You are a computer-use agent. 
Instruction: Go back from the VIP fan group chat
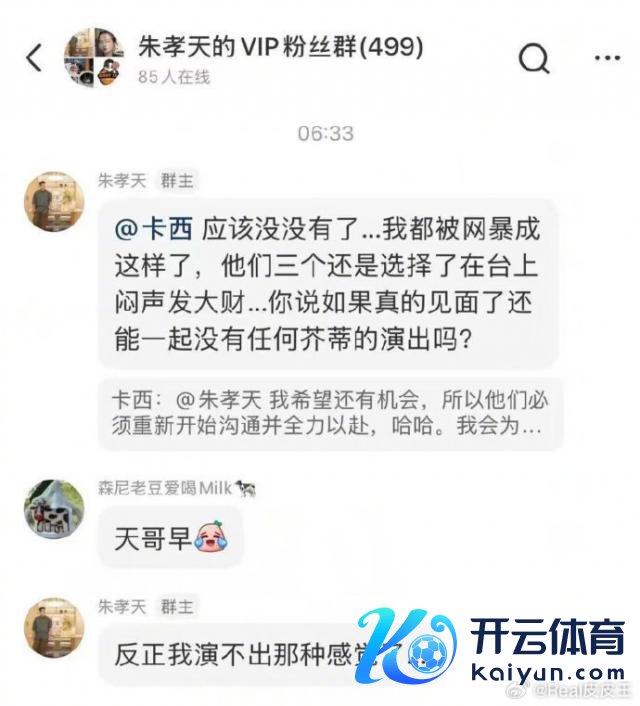click(34, 58)
